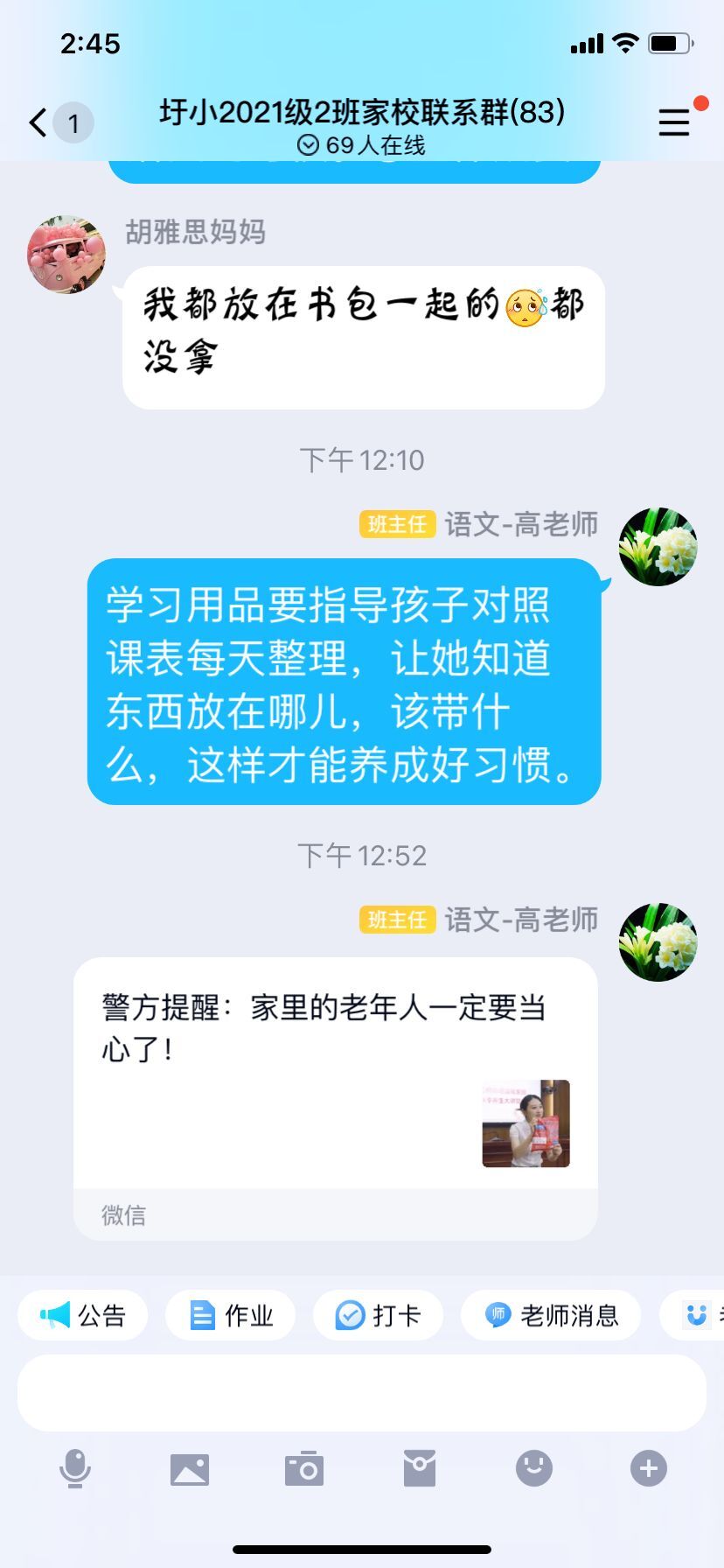Open 胡雅思妈妈's profile avatar
Viewport: 724px width, 1568px height.
pyautogui.click(x=66, y=255)
